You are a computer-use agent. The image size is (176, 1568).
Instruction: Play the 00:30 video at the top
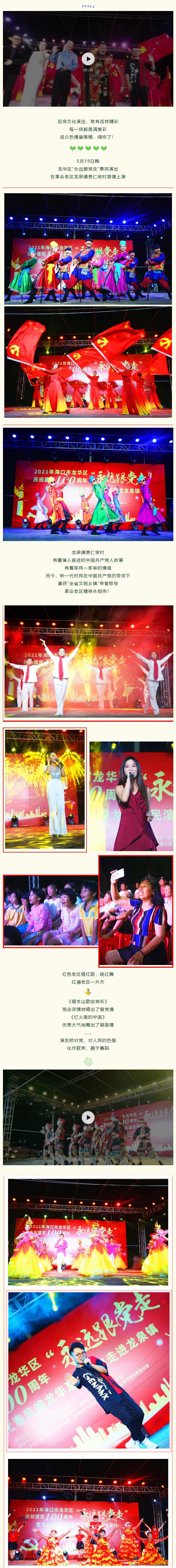pyautogui.click(x=88, y=58)
